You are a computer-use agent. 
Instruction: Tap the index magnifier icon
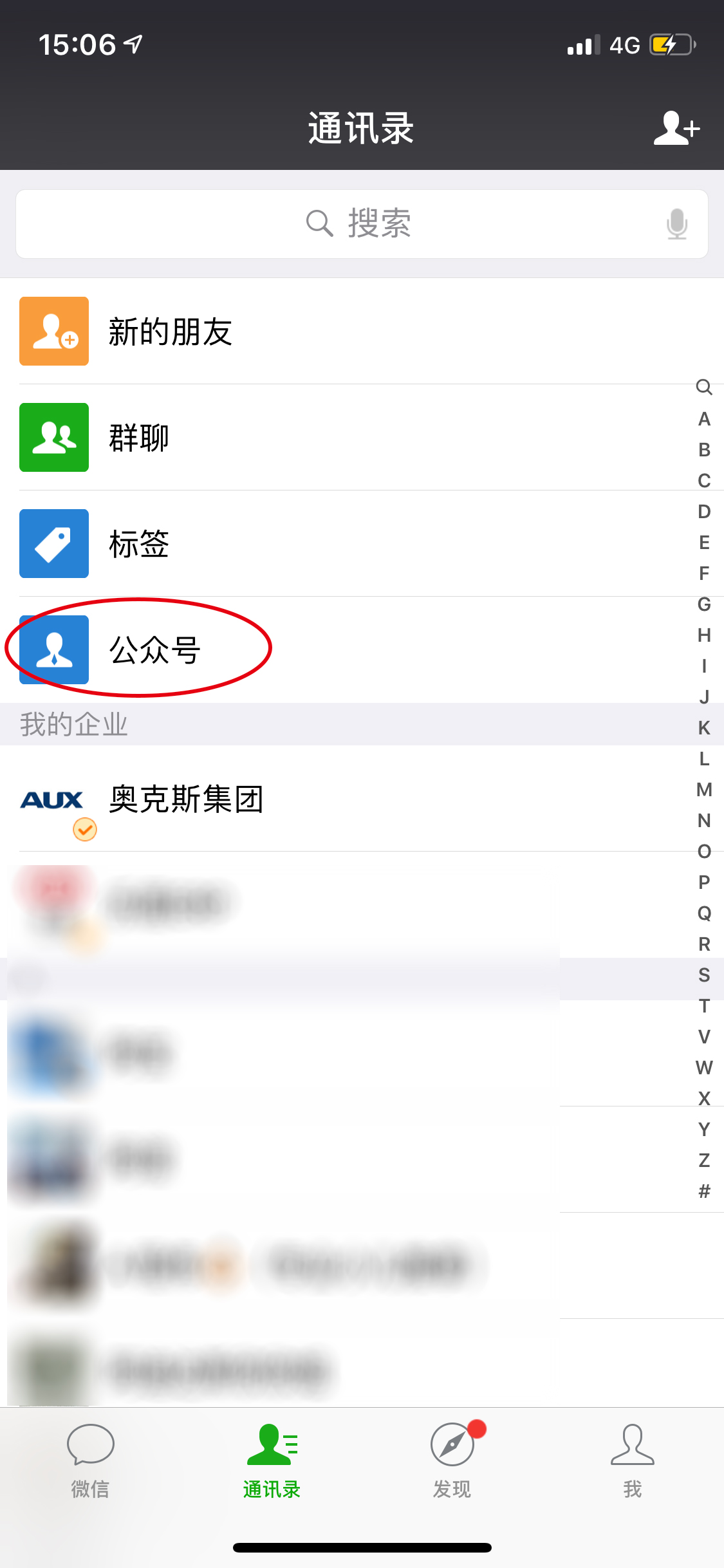point(704,387)
